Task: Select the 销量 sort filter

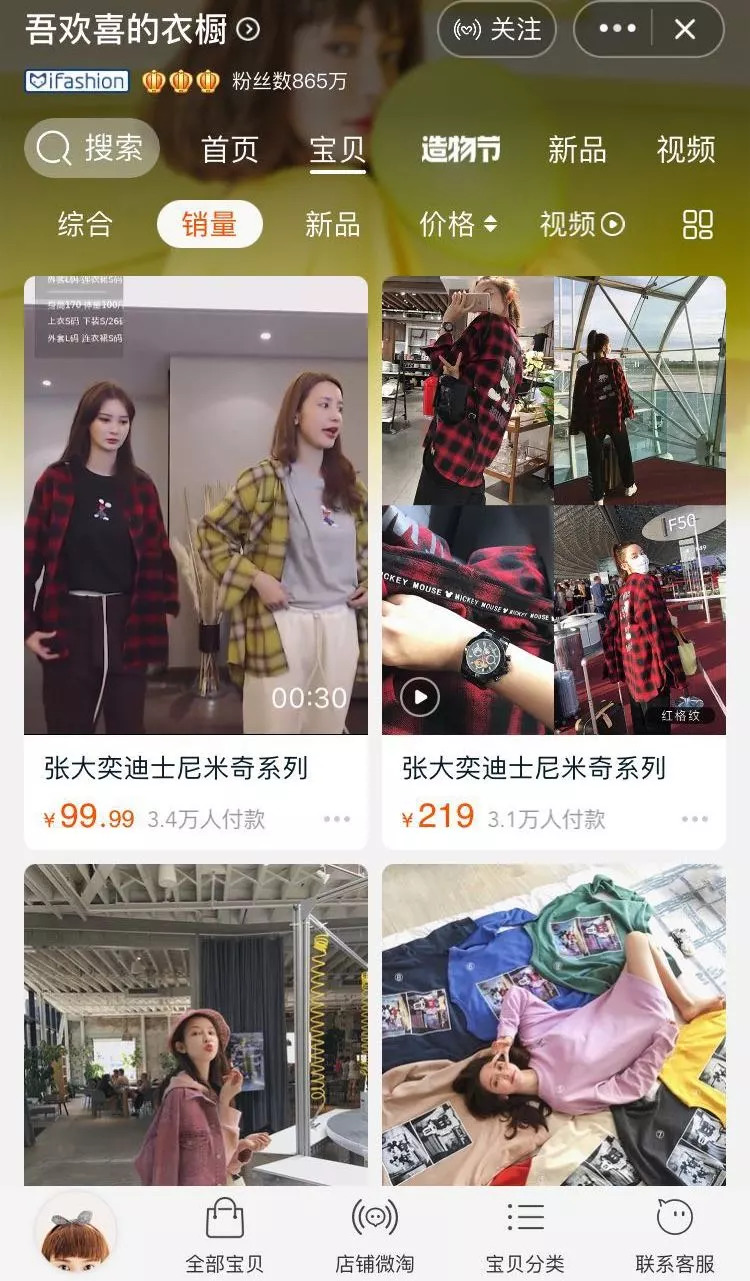Action: (x=208, y=227)
